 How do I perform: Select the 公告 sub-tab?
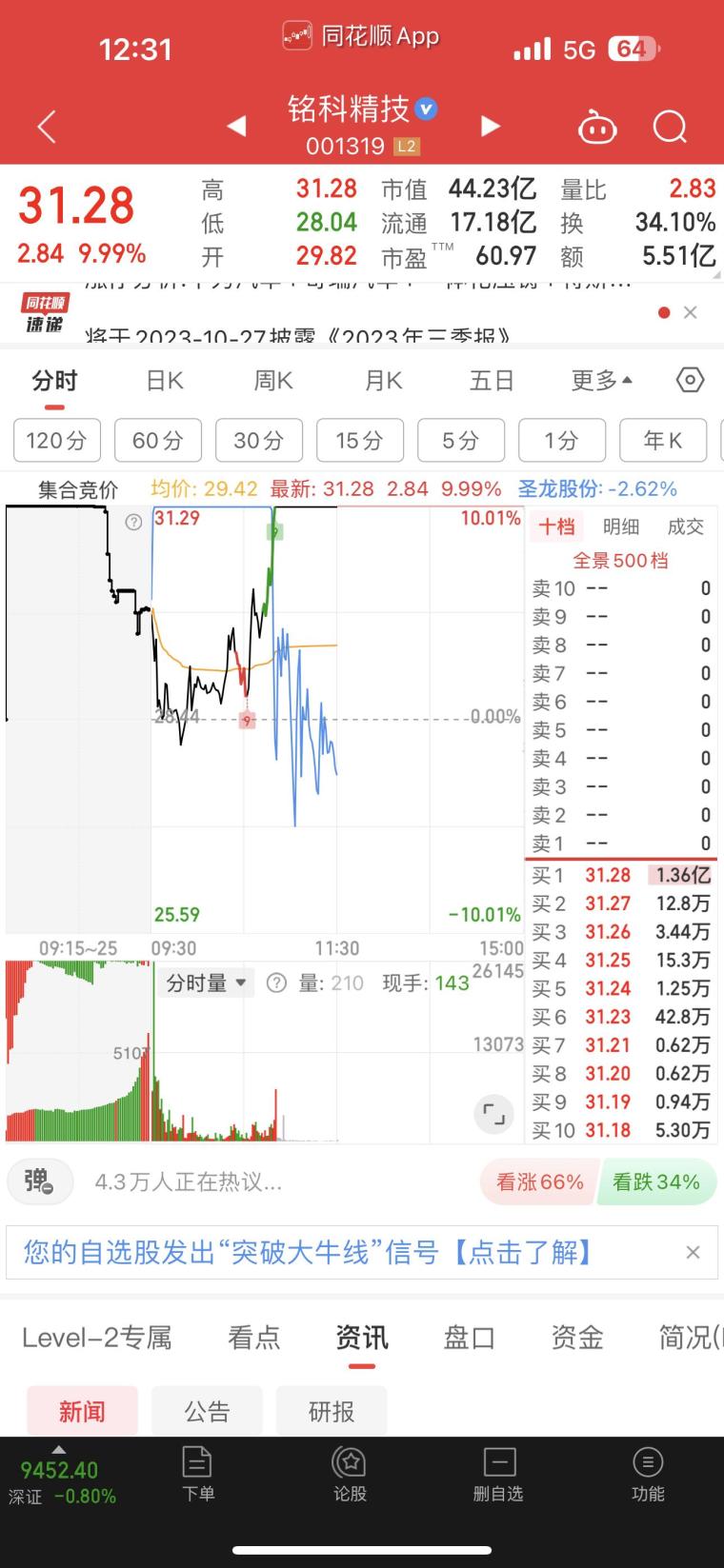point(207,1411)
